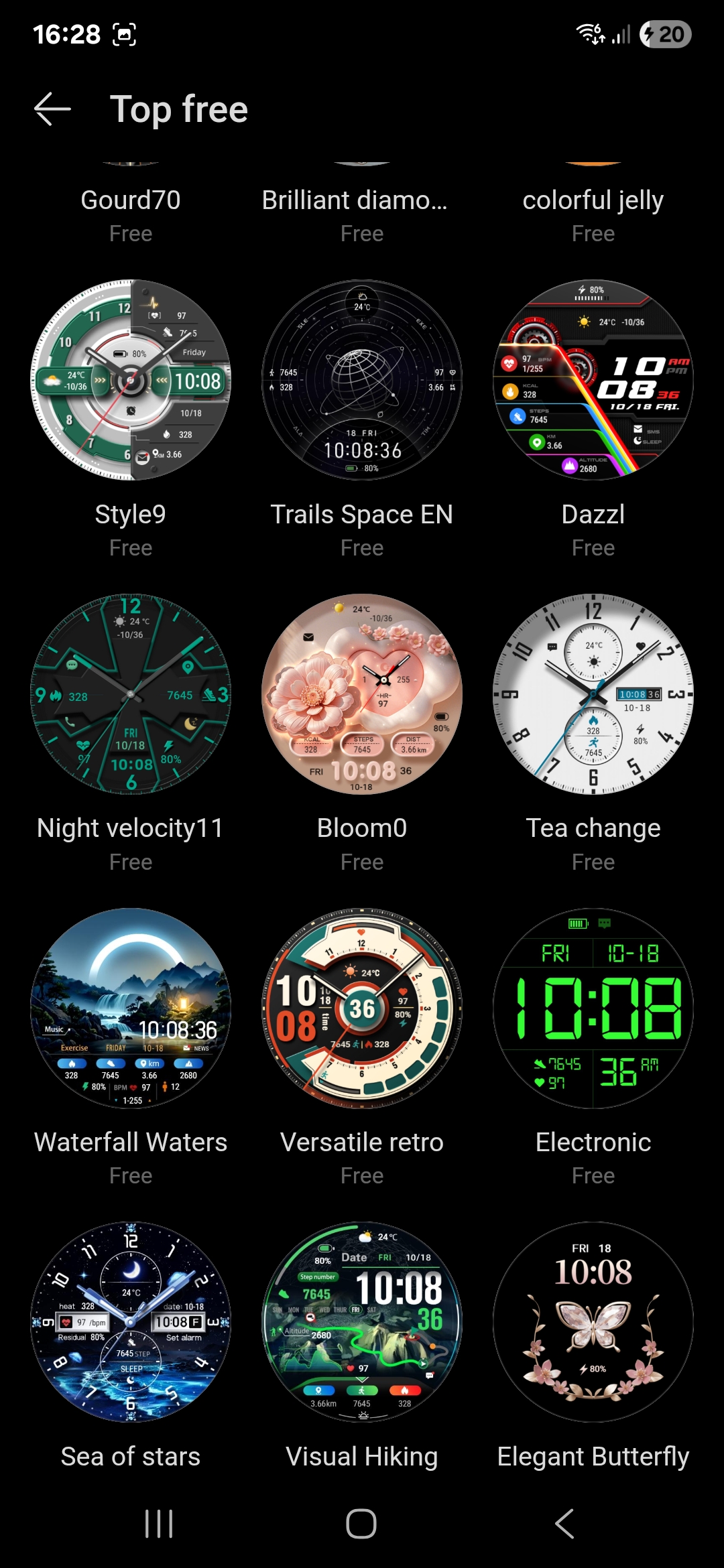Open recent apps from navigation bar
Viewport: 724px width, 1568px height.
tap(159, 1524)
